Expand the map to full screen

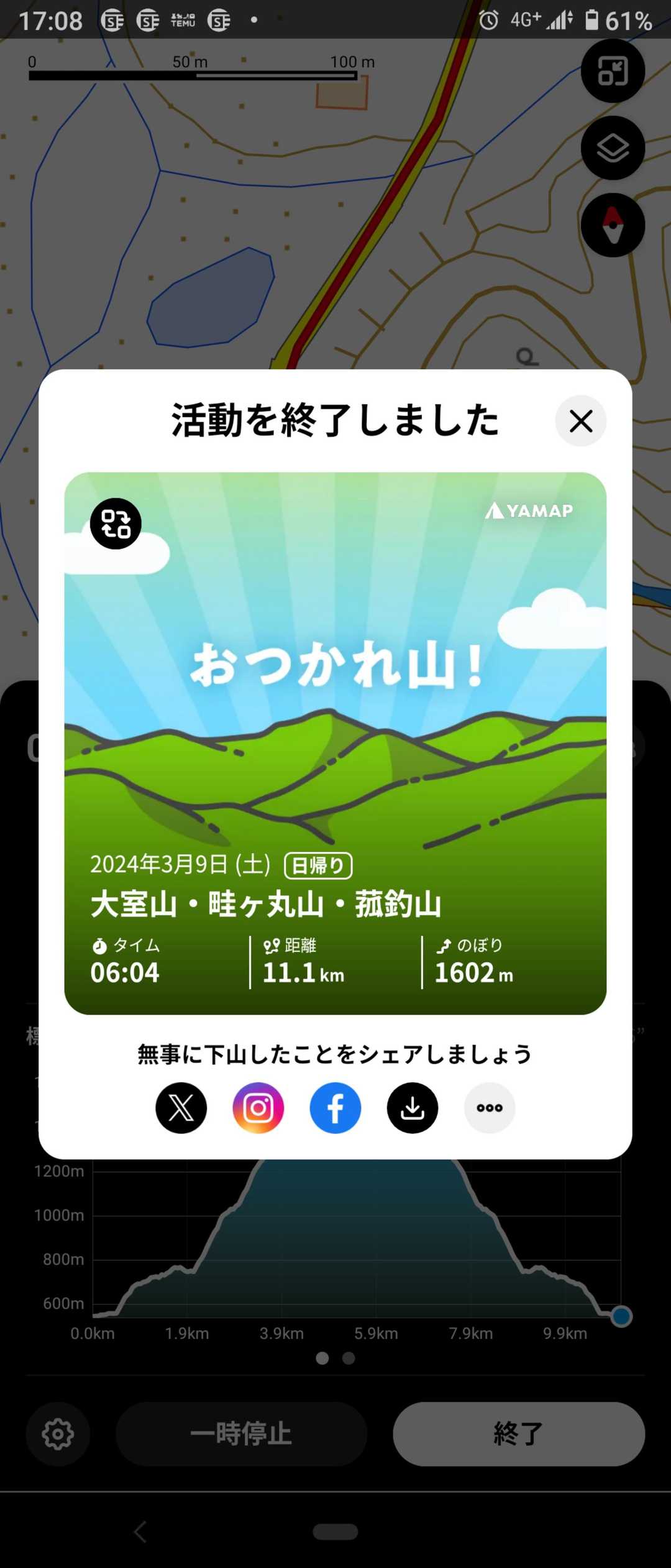pos(613,71)
